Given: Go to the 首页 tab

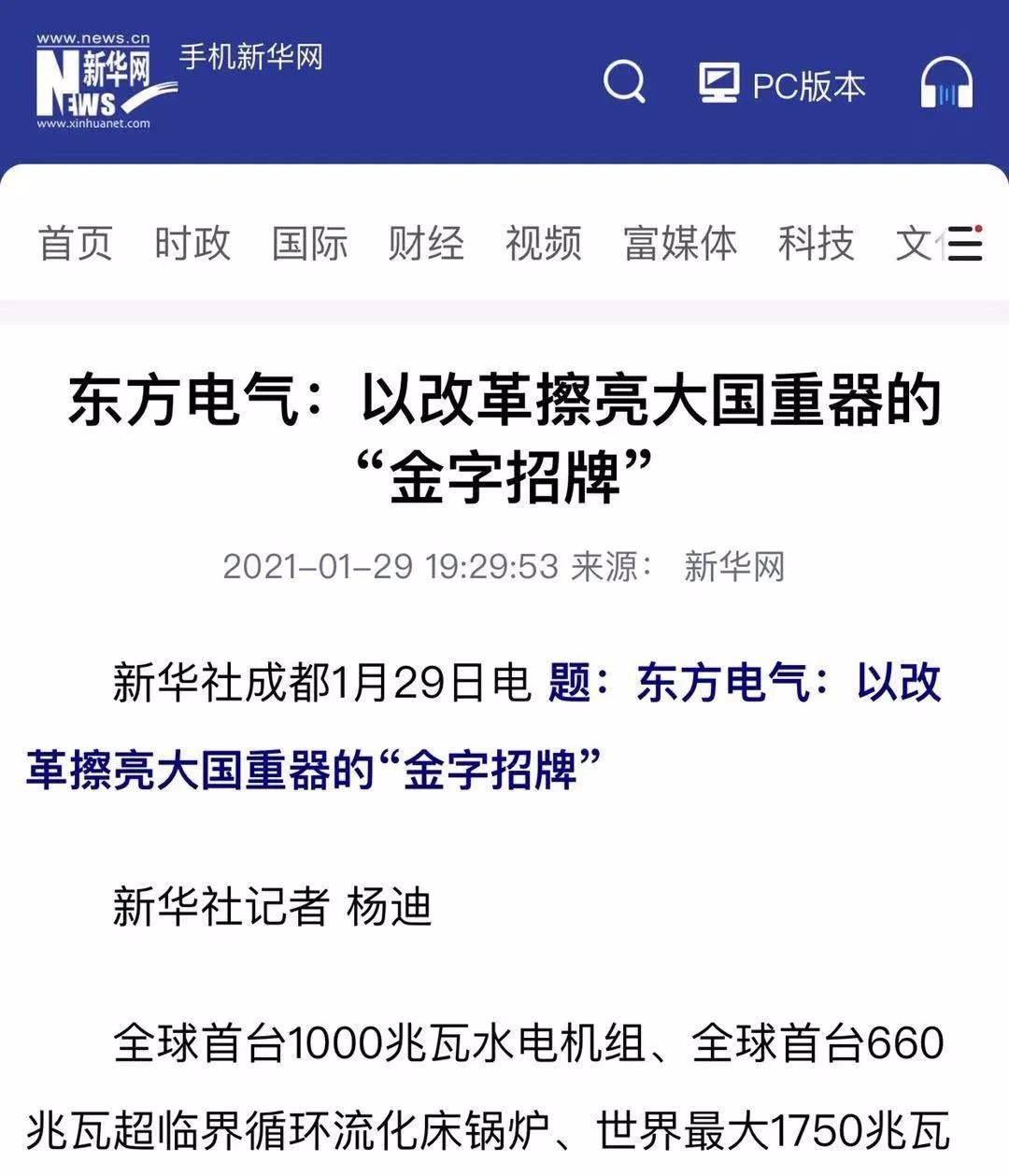Looking at the screenshot, I should pos(76,243).
